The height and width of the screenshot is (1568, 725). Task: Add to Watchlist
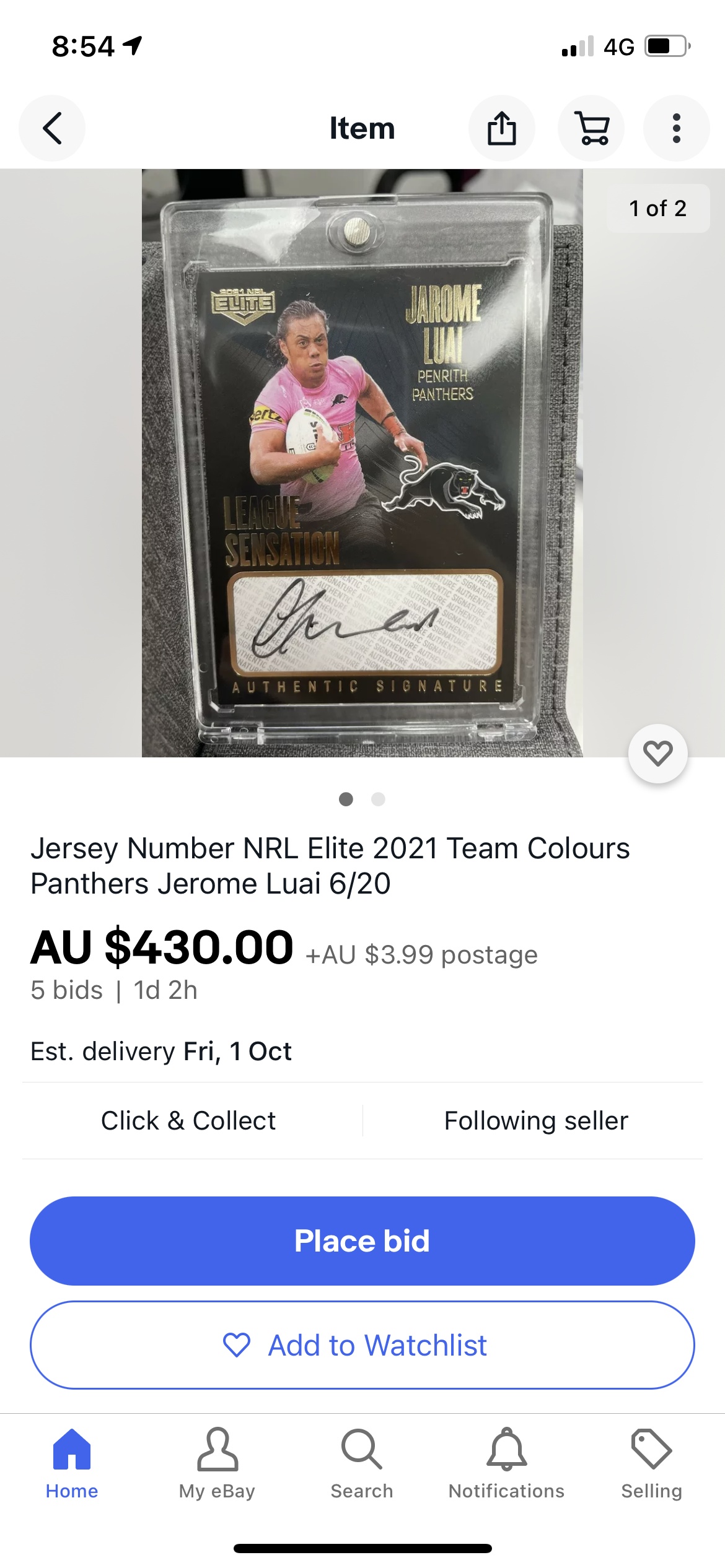point(362,1345)
